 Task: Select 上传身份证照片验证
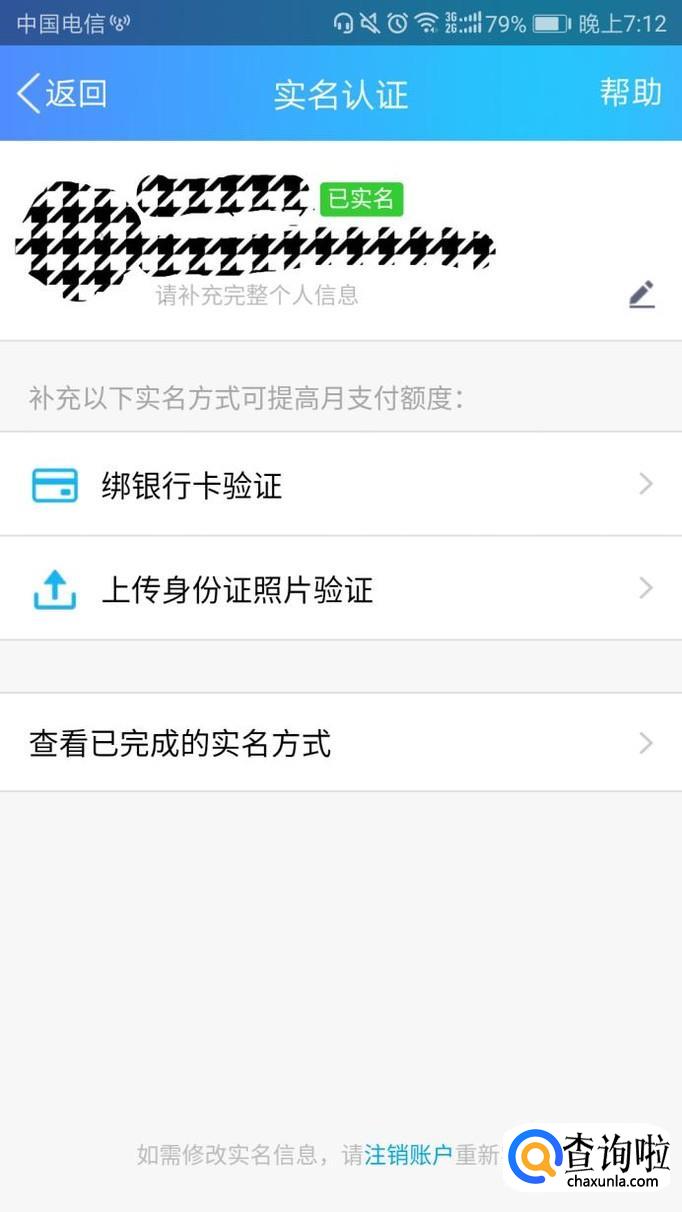click(340, 589)
